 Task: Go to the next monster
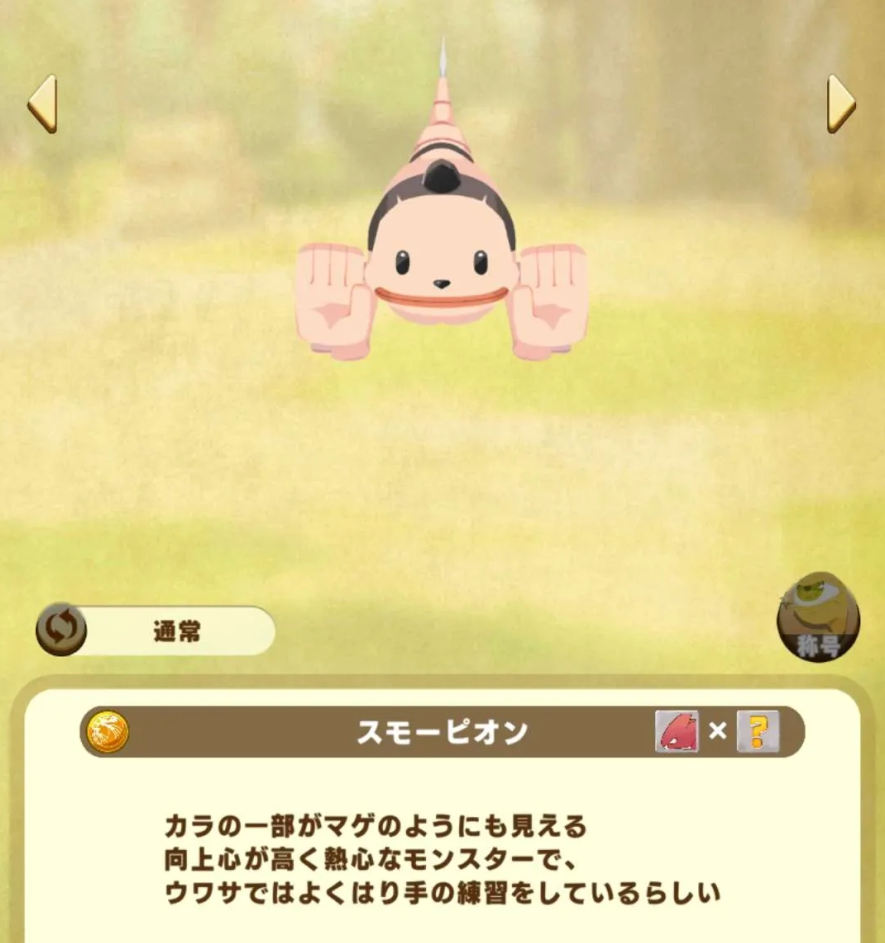tap(841, 103)
